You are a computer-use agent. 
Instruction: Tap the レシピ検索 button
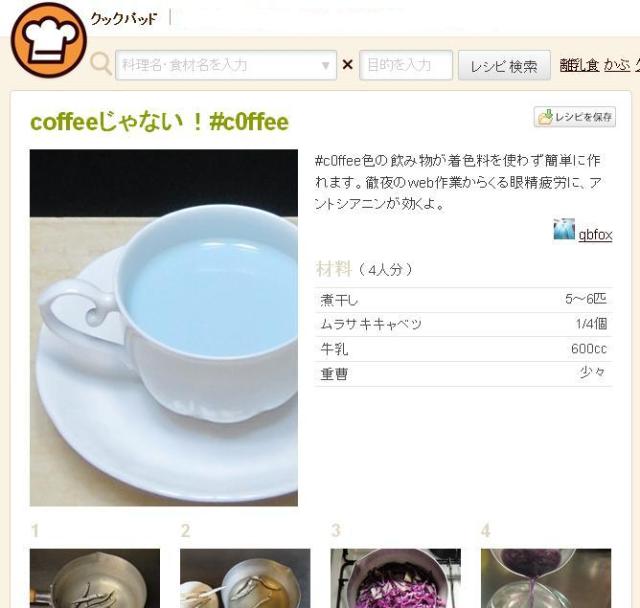point(504,66)
